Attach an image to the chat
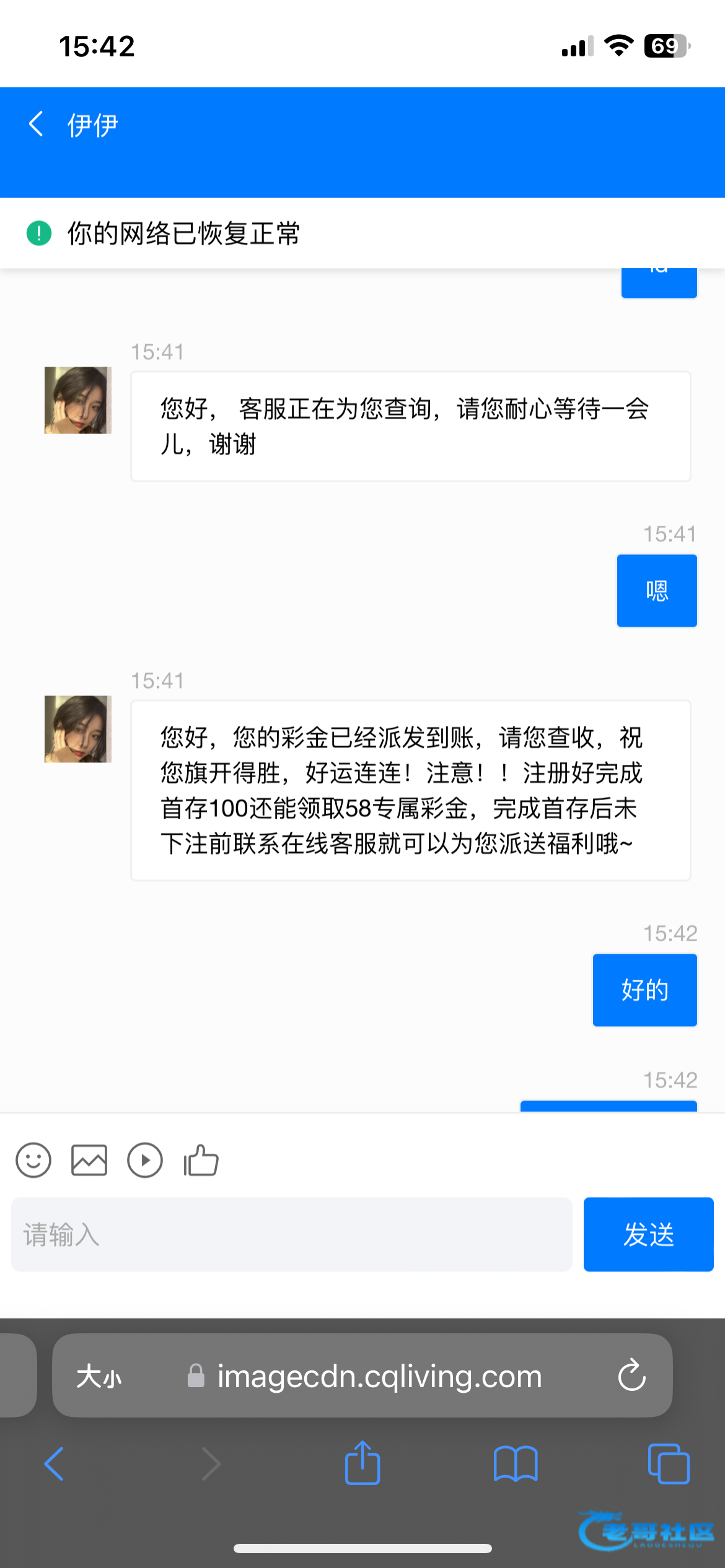The width and height of the screenshot is (725, 1568). (x=89, y=1160)
